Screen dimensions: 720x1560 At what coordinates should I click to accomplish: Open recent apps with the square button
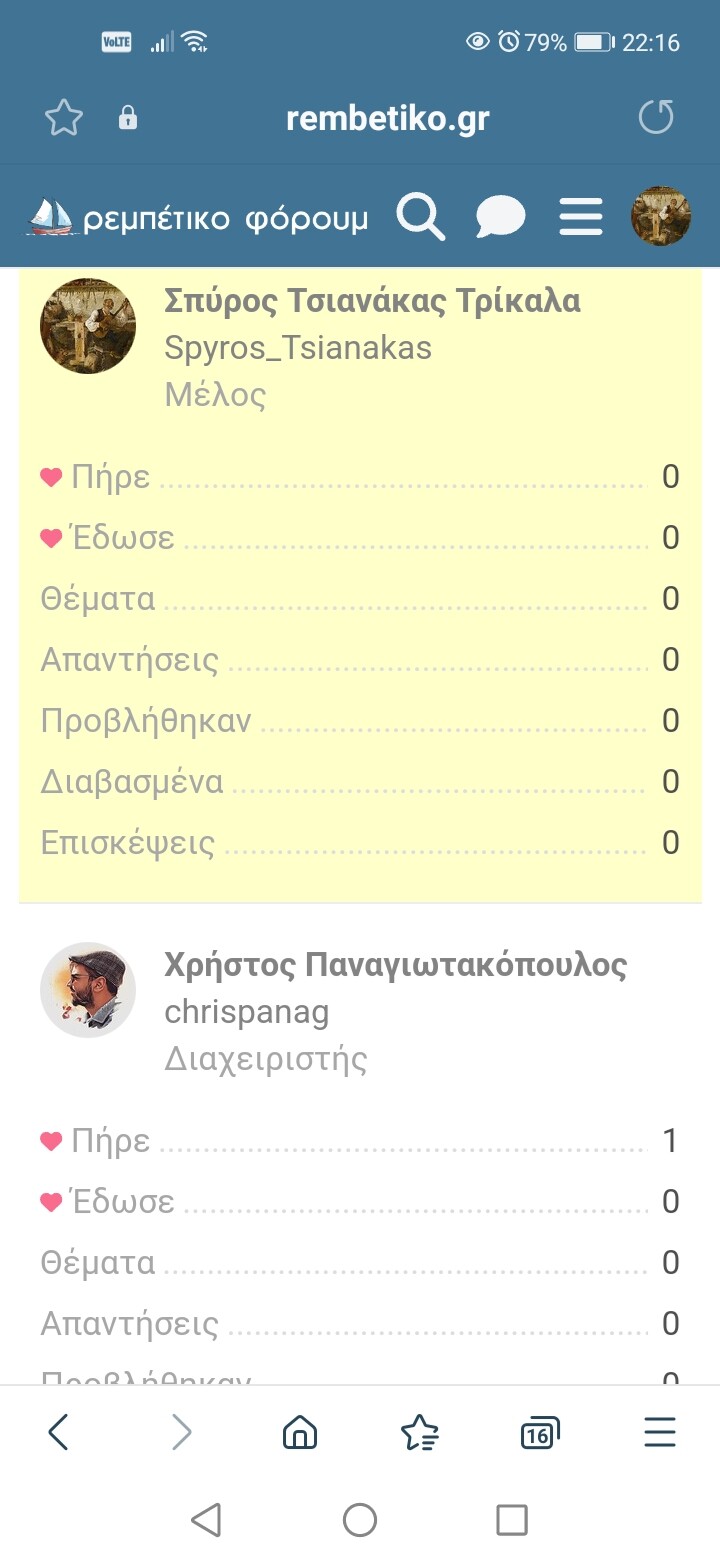click(x=512, y=1520)
